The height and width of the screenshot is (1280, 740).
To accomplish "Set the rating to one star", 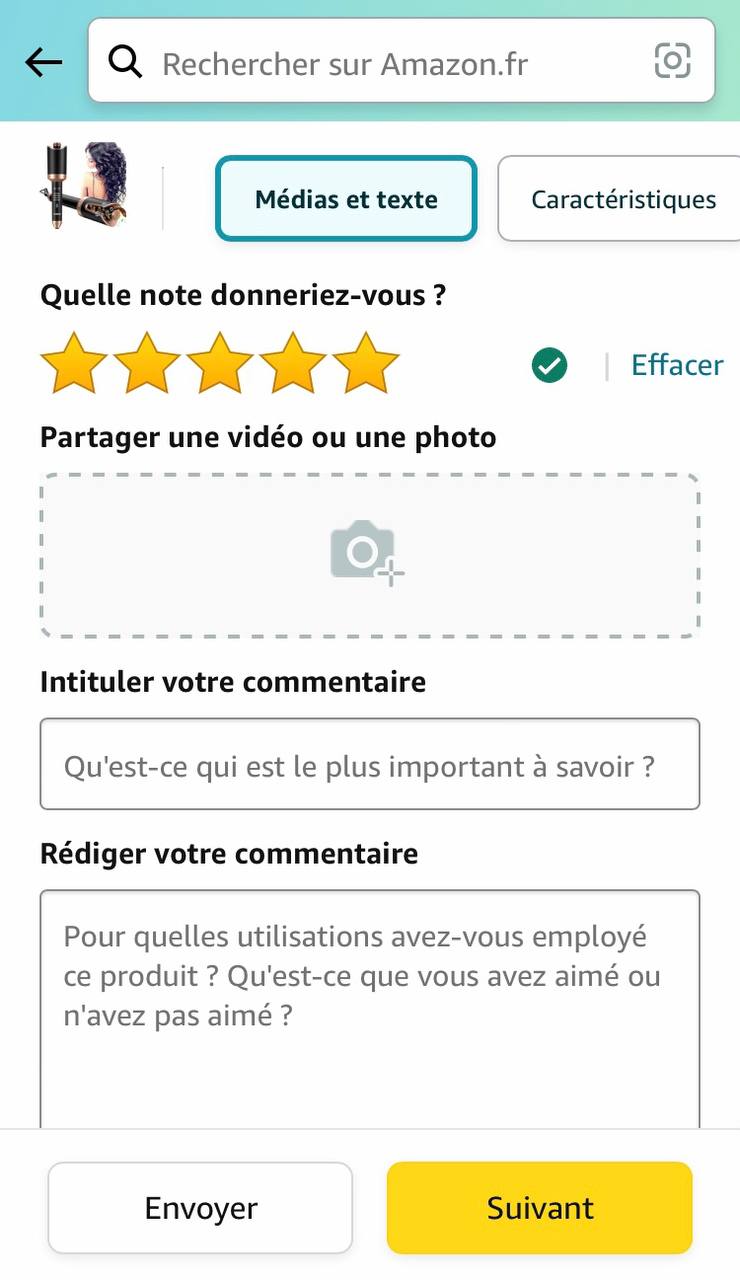I will (73, 364).
